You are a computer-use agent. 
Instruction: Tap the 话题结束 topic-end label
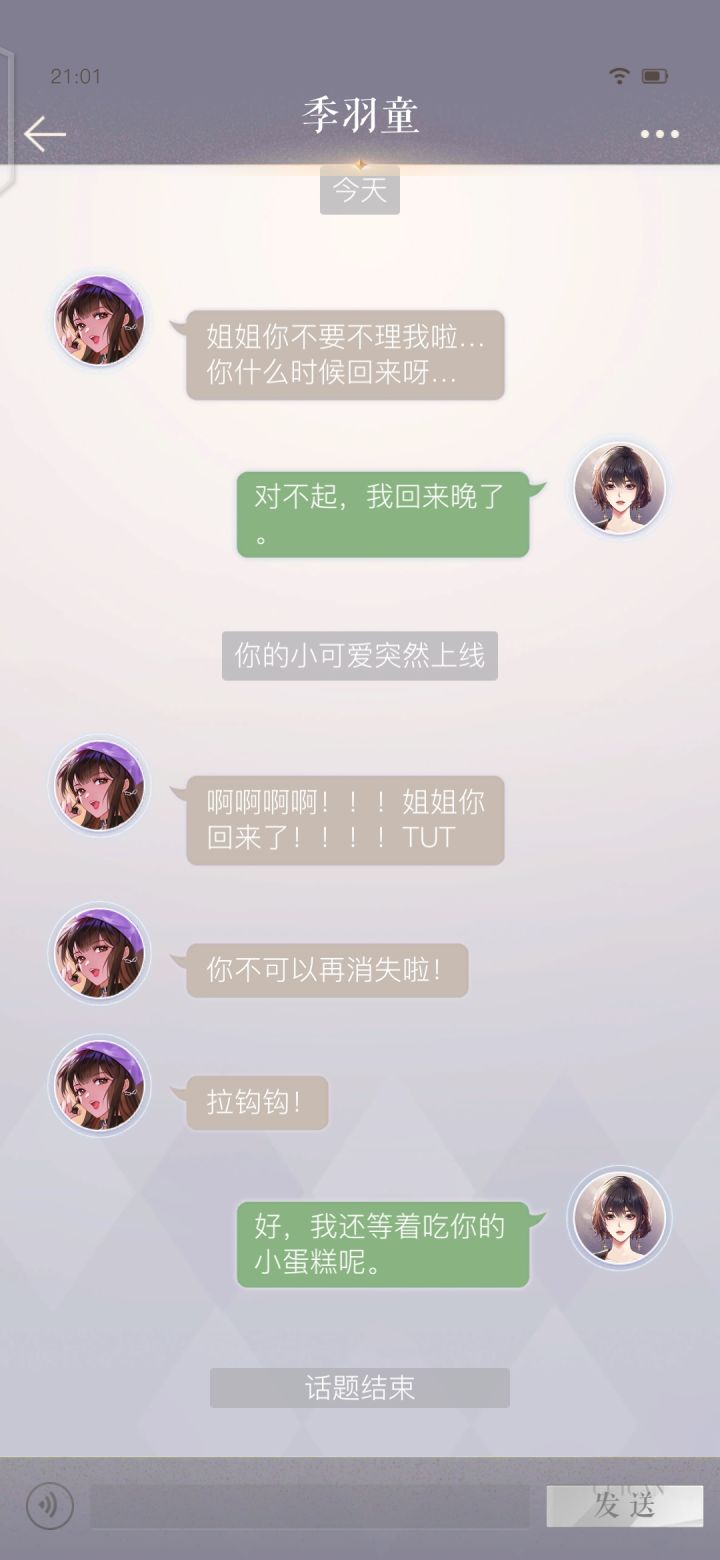click(x=360, y=1388)
